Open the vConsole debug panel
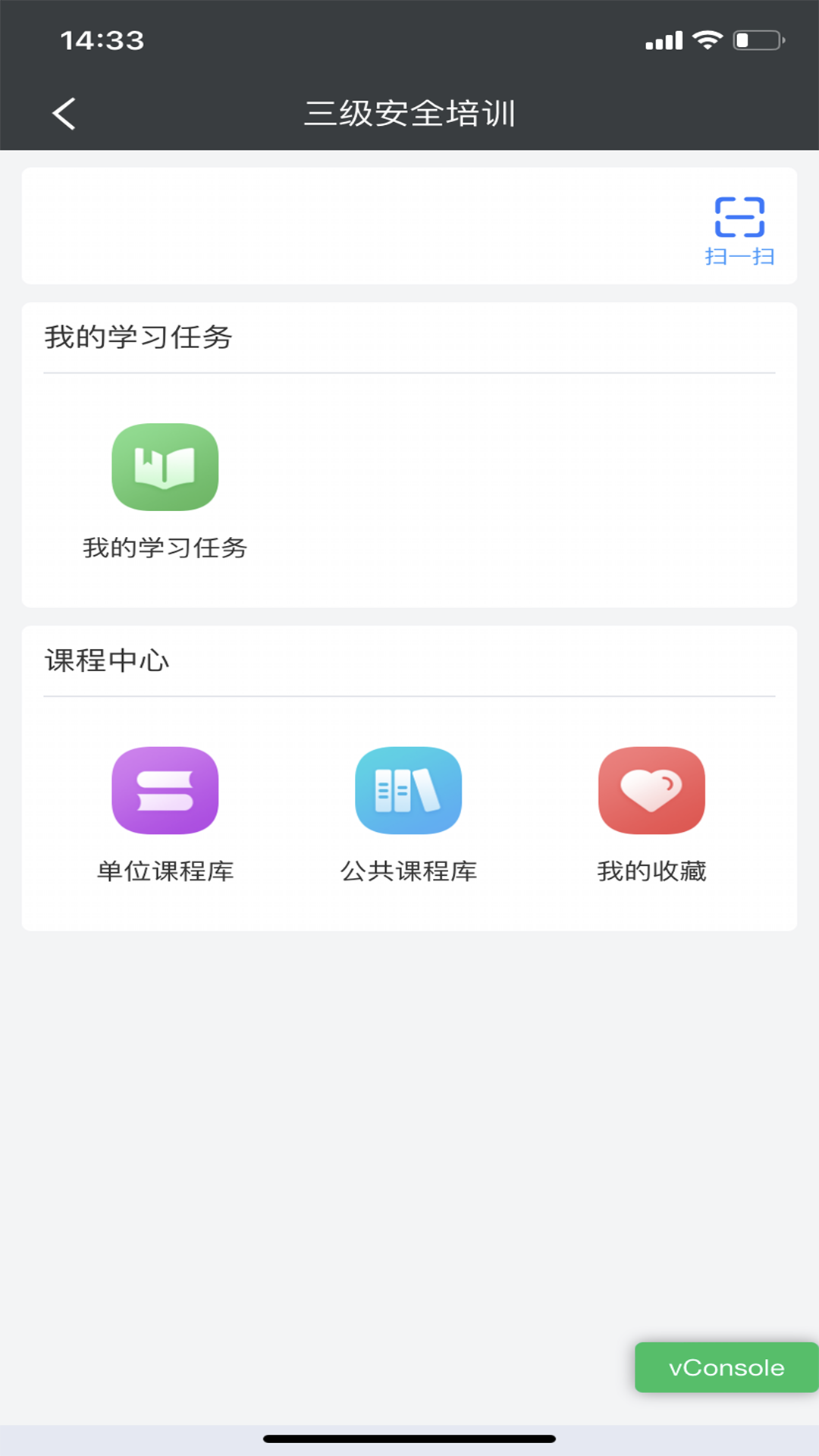This screenshot has height=1456, width=819. [726, 1367]
